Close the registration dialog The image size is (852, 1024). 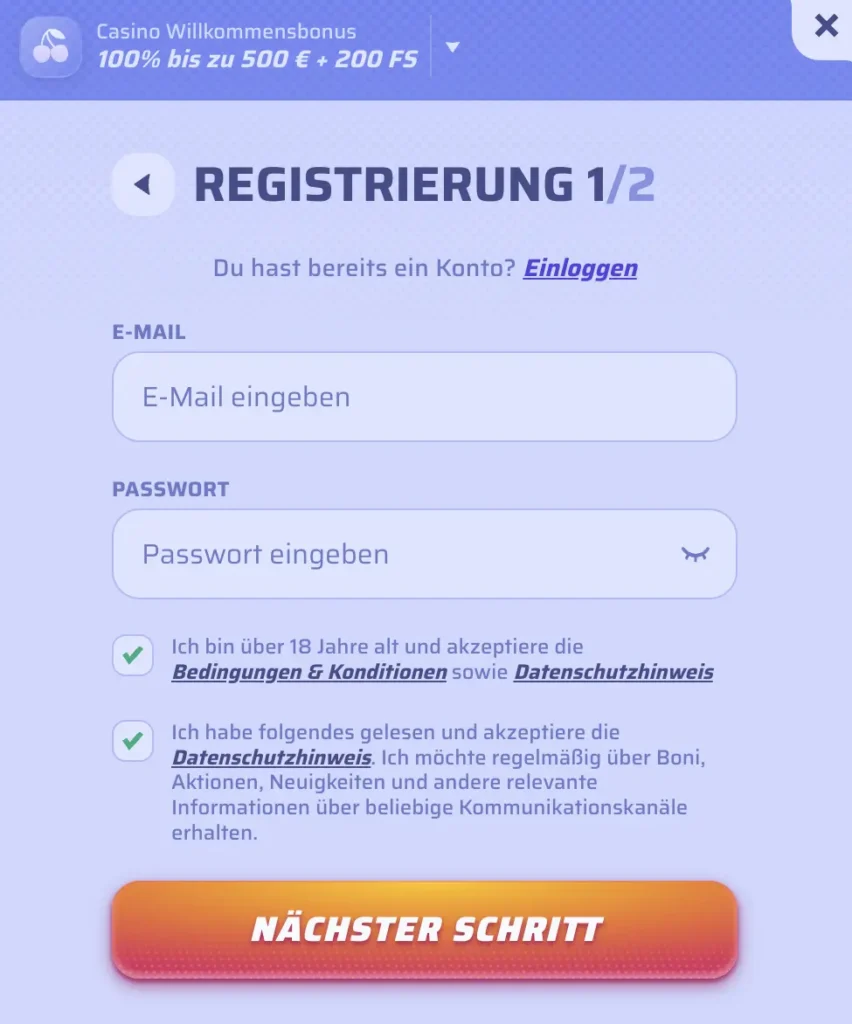[826, 27]
